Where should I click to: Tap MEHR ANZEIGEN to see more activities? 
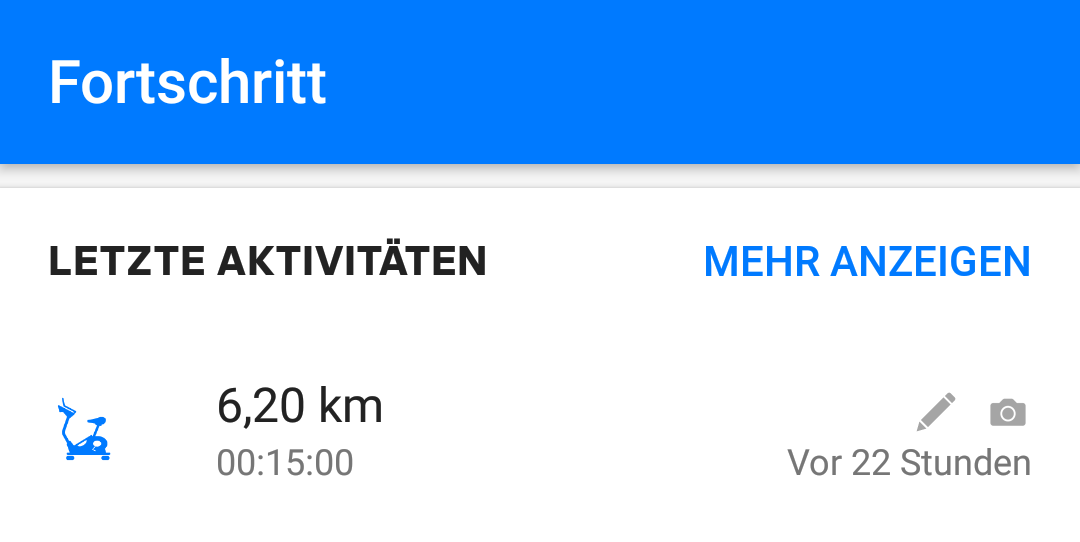click(866, 262)
